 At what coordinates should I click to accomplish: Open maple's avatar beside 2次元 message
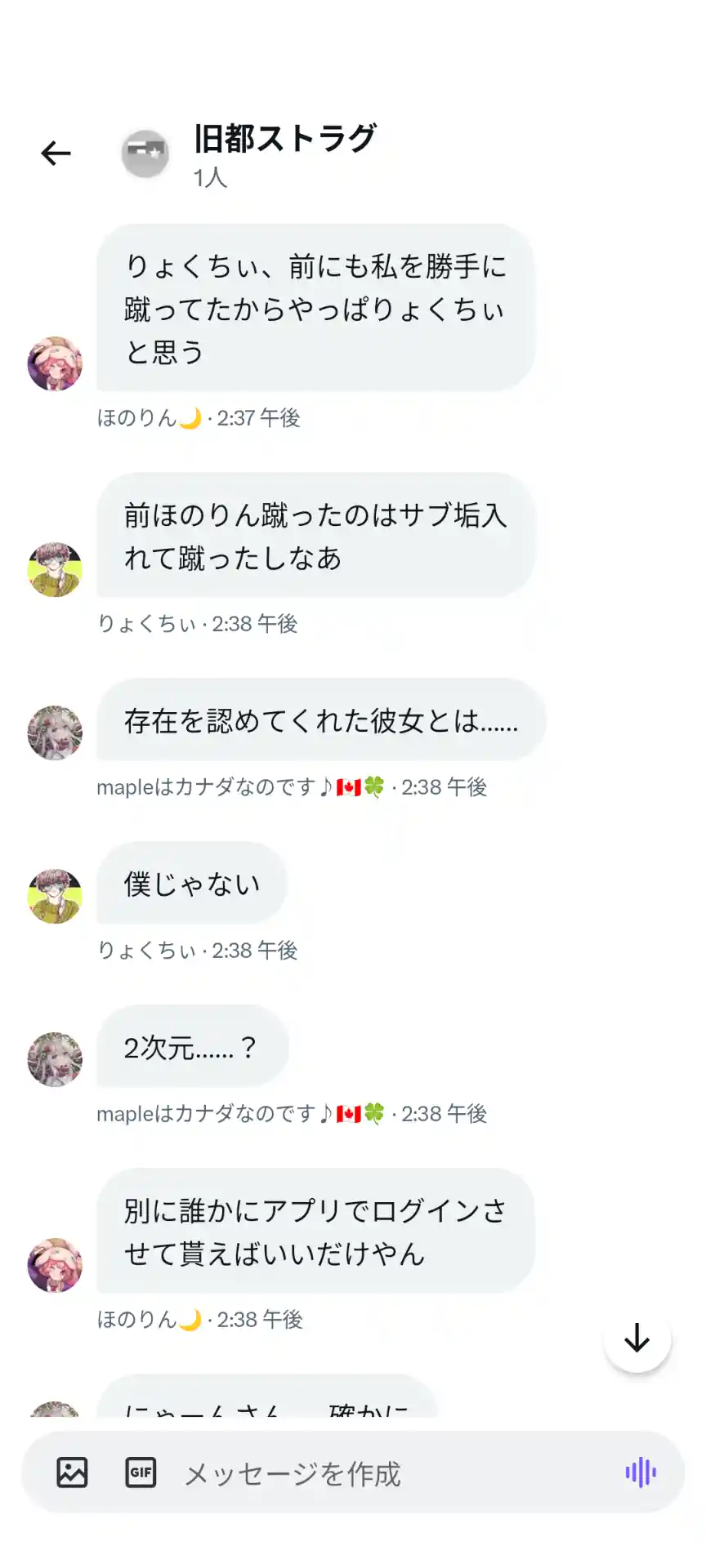pos(55,1059)
